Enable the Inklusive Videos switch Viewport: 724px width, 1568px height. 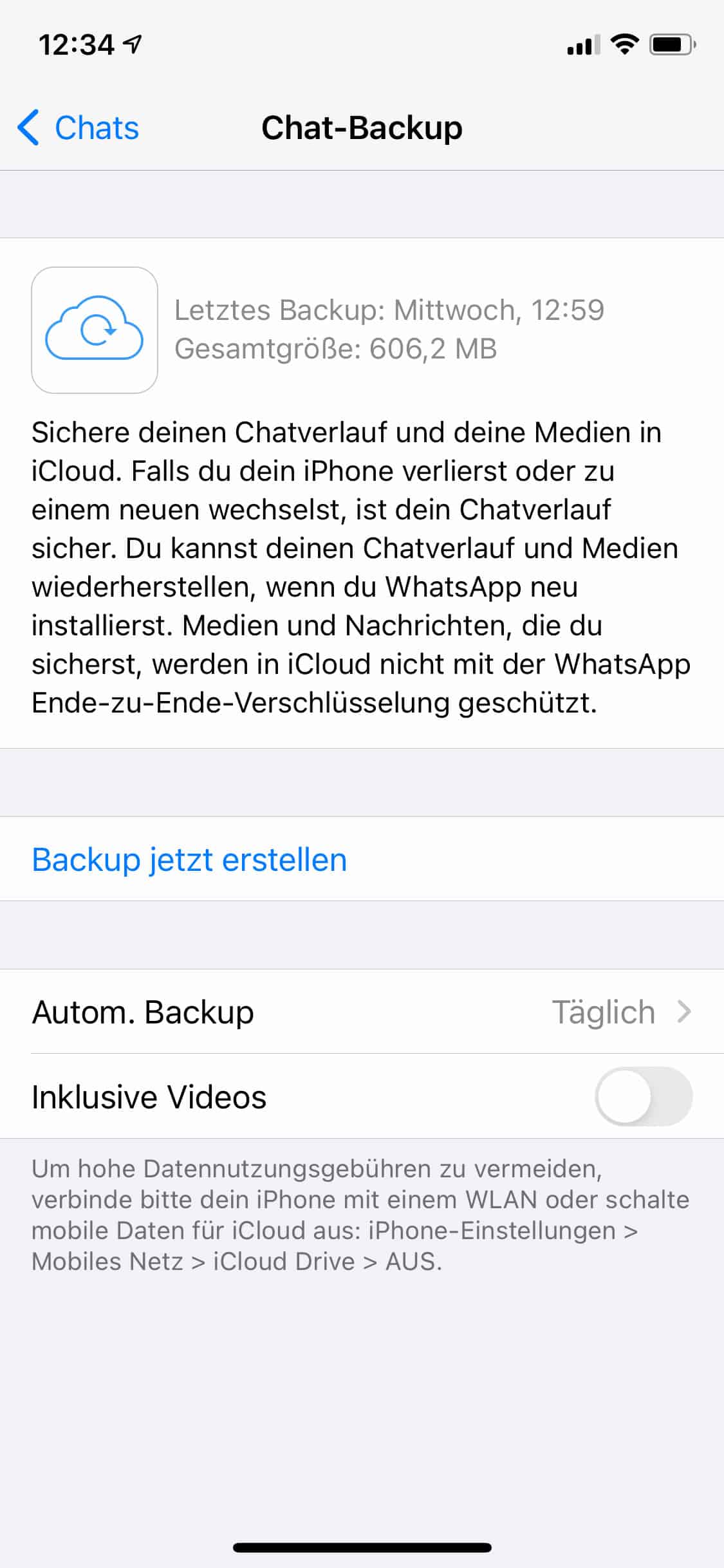tap(644, 1096)
